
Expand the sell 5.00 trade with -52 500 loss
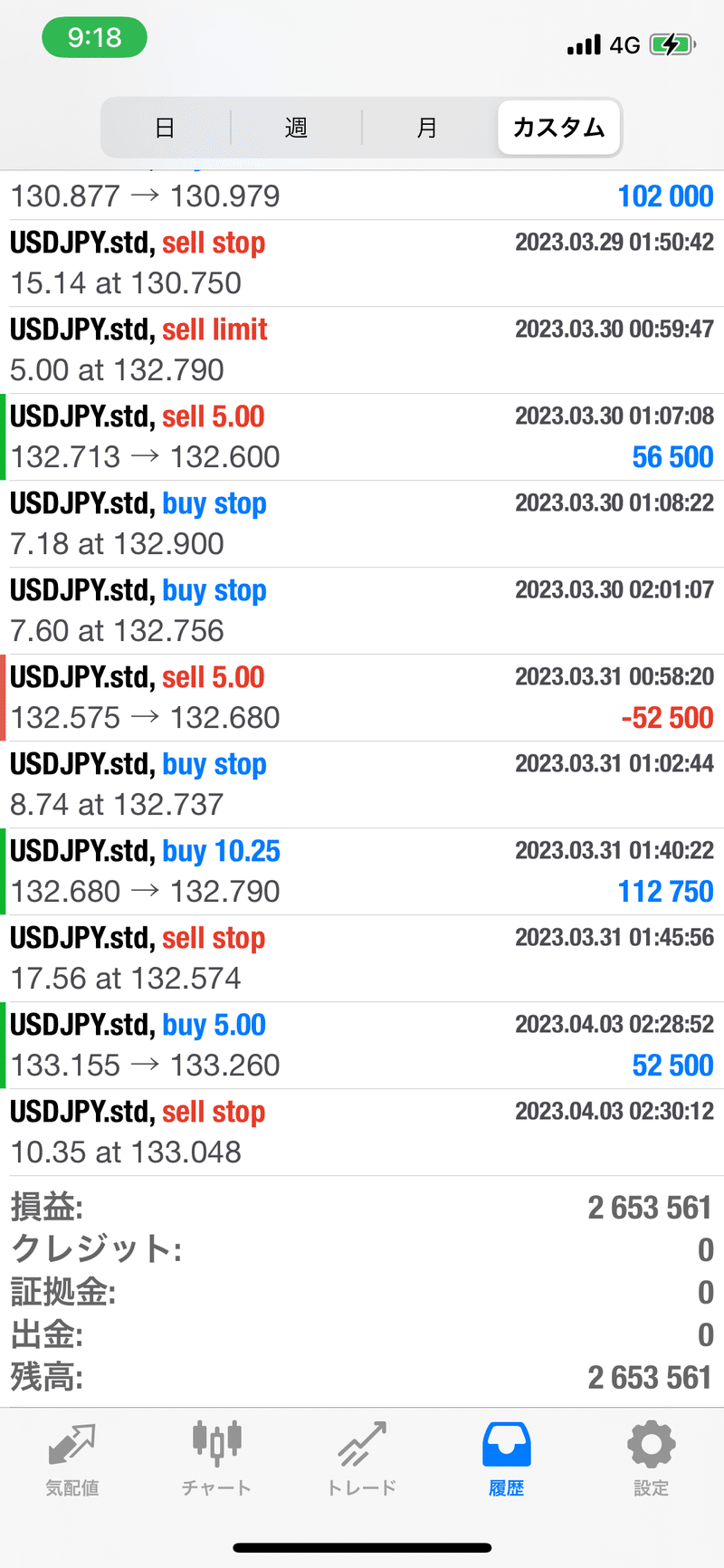click(362, 698)
